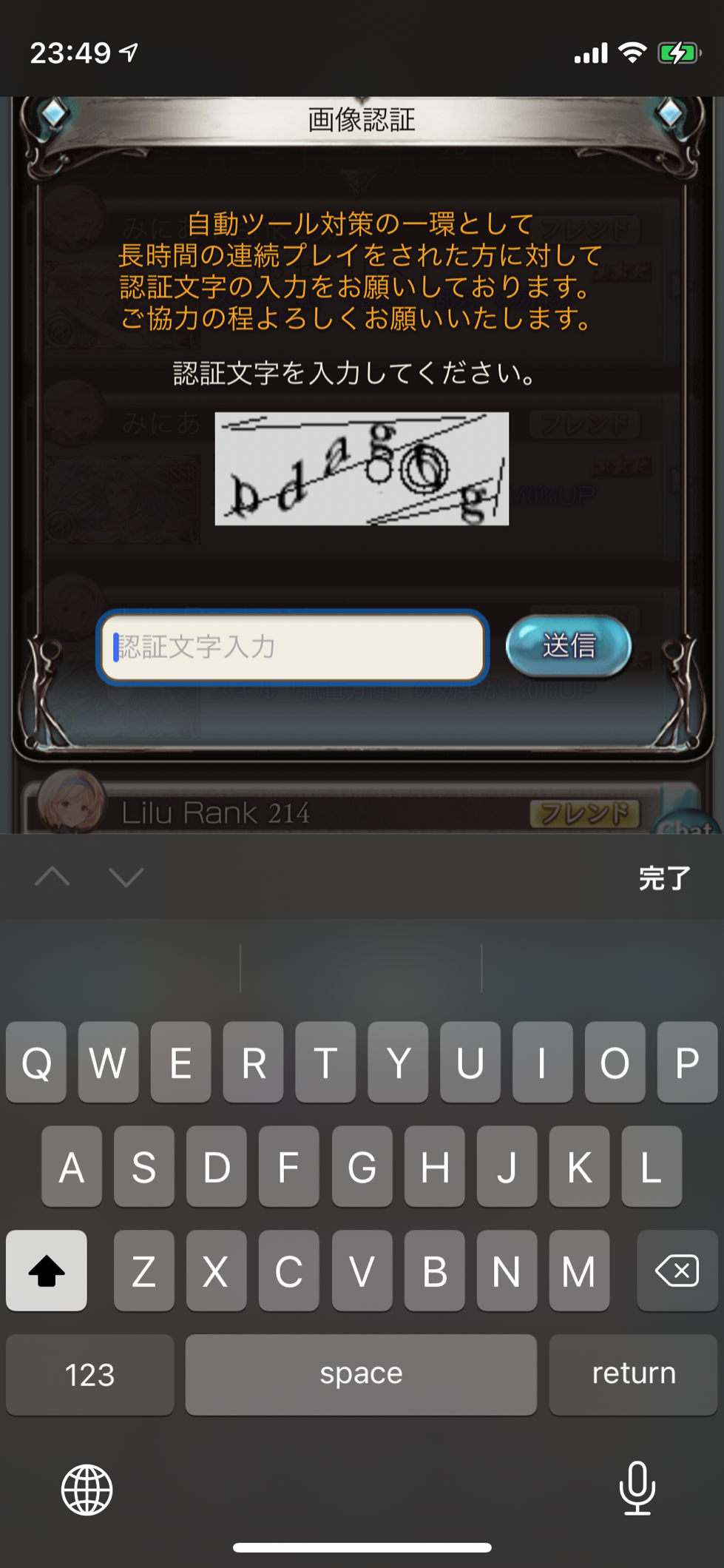Type the letter B key
The width and height of the screenshot is (724, 1568).
coord(434,1271)
